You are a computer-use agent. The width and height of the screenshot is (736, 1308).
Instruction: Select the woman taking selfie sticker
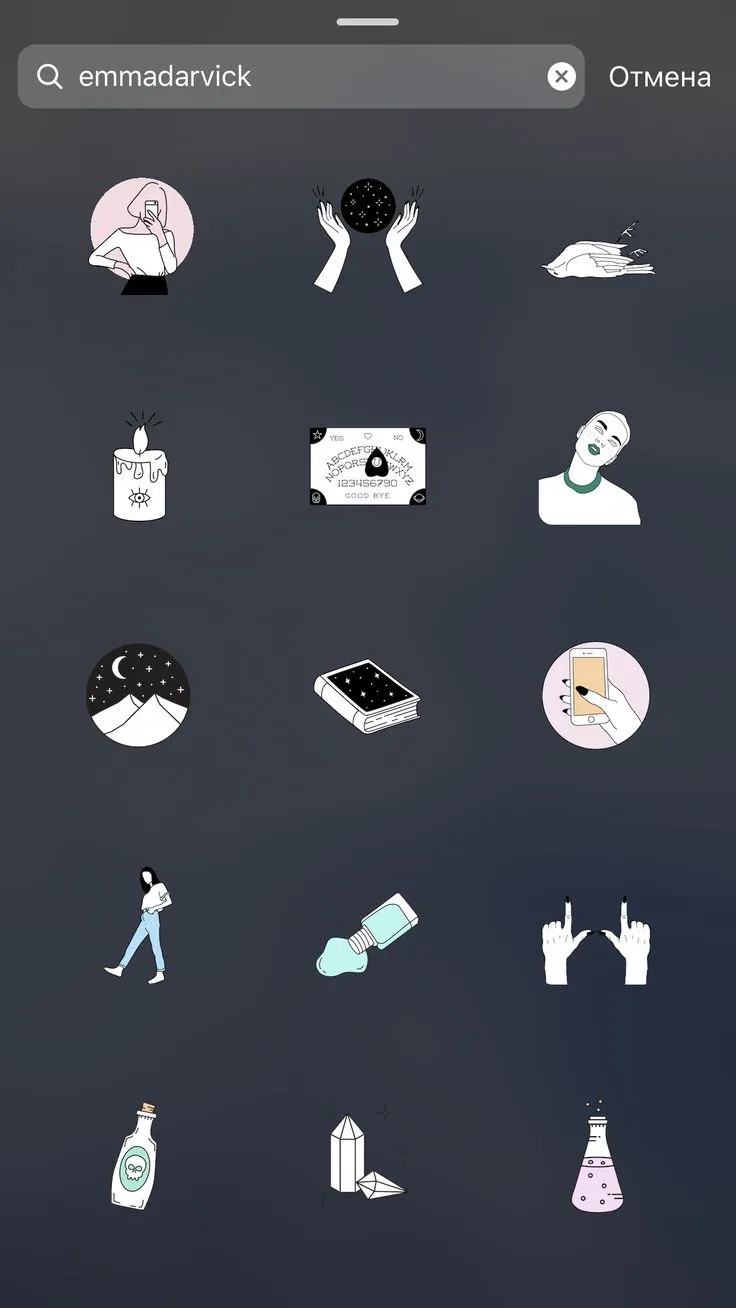pyautogui.click(x=141, y=236)
